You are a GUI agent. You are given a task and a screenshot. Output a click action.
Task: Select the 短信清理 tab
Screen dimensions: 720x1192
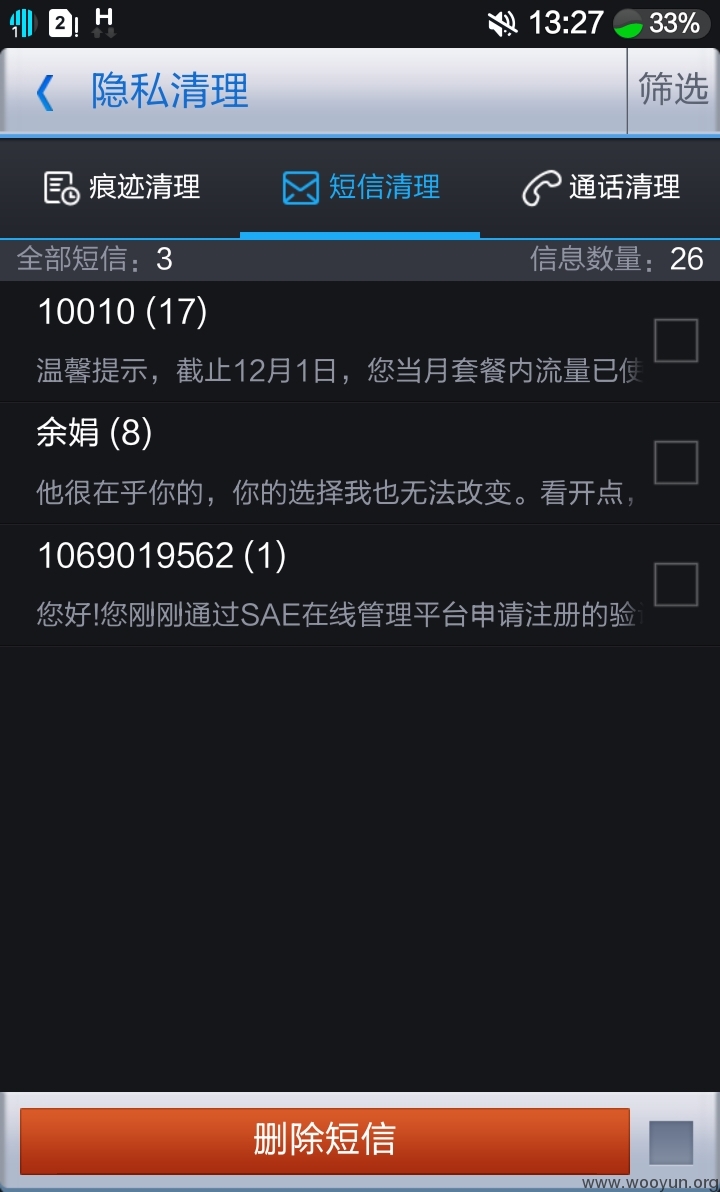pyautogui.click(x=360, y=187)
